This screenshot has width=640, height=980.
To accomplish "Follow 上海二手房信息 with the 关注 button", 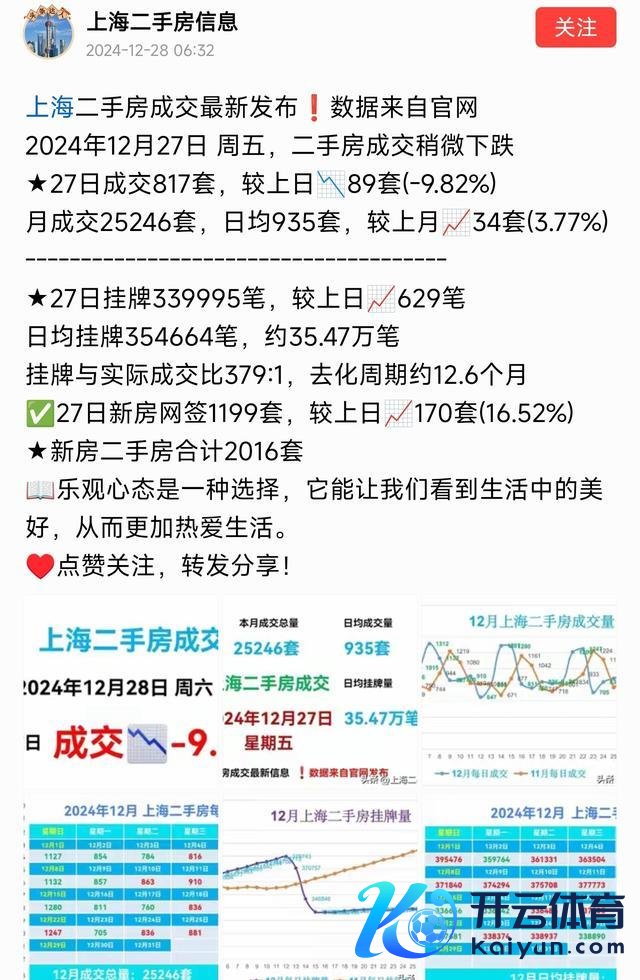I will click(575, 28).
